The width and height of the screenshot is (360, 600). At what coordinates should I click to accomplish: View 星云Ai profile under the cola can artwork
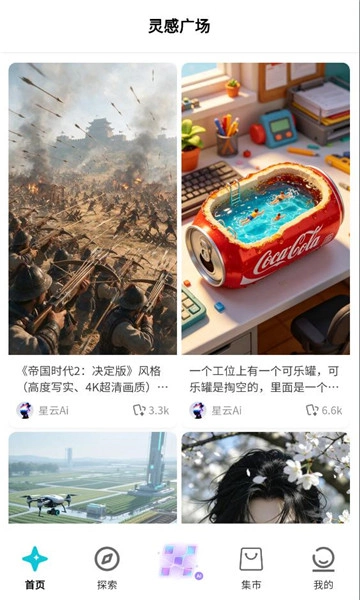click(215, 410)
